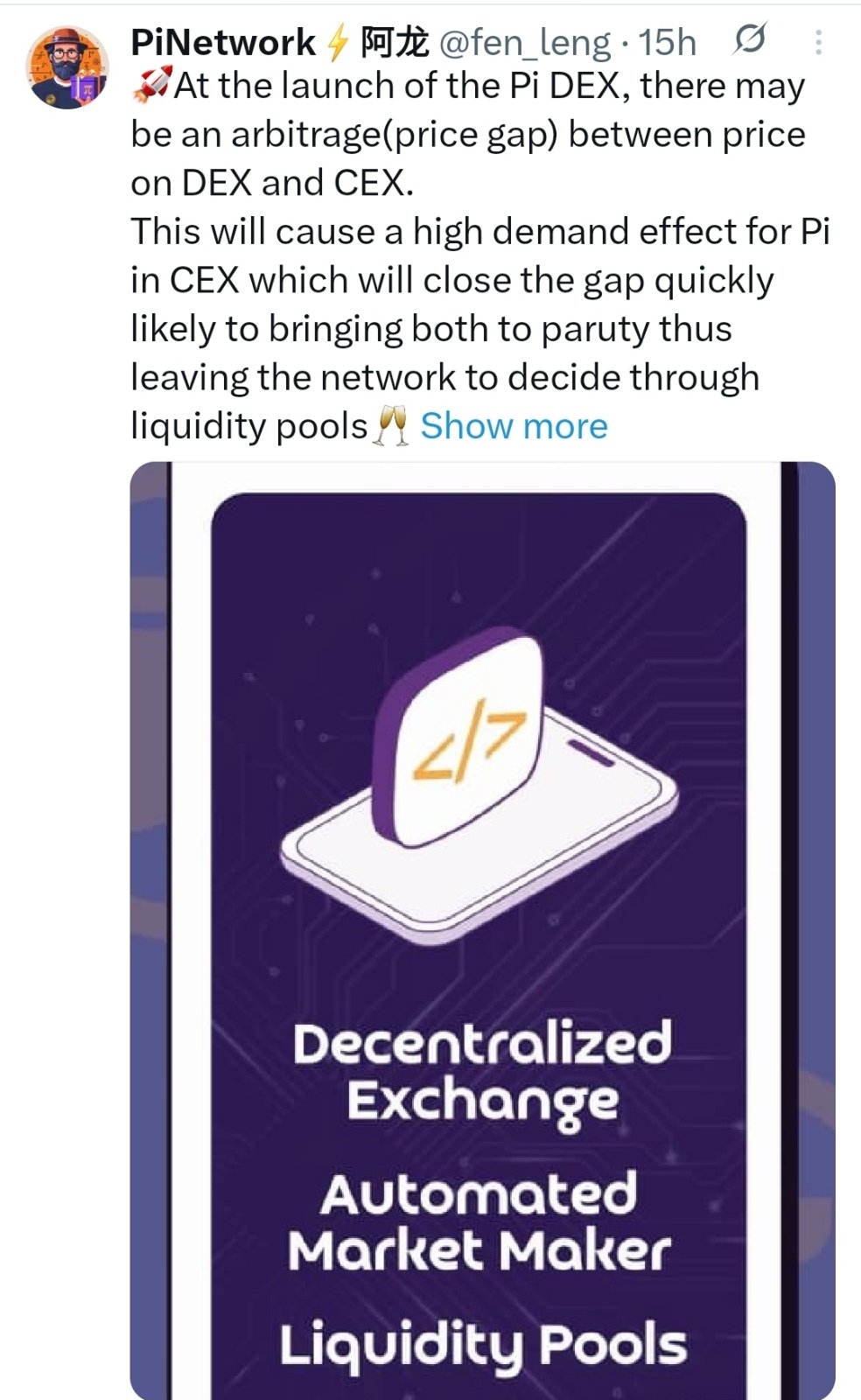Open PiNetwork's profile avatar
861x1400 pixels.
click(68, 66)
